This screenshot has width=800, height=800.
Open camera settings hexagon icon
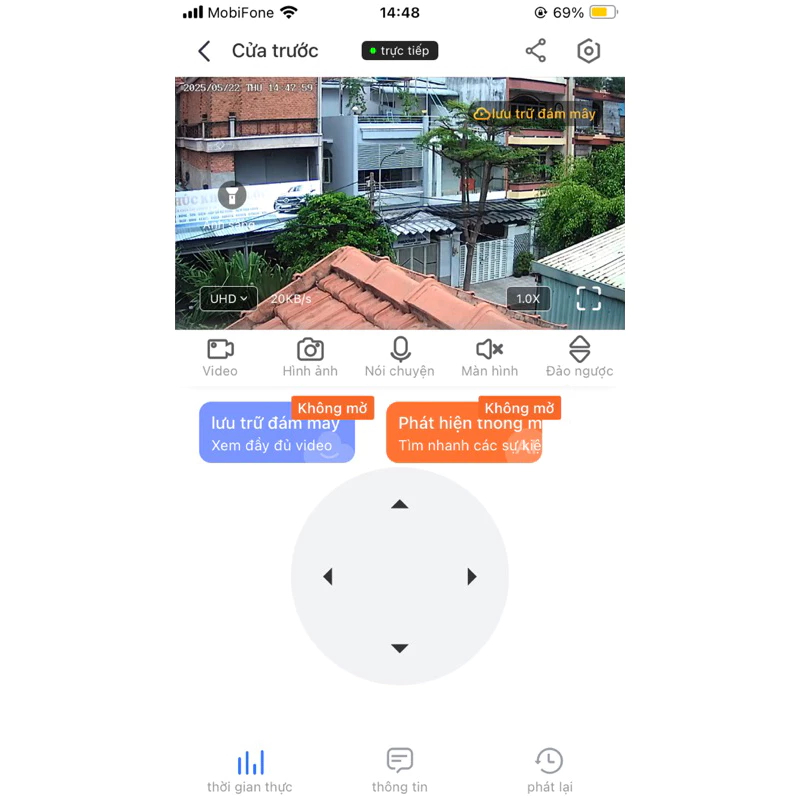[x=589, y=51]
